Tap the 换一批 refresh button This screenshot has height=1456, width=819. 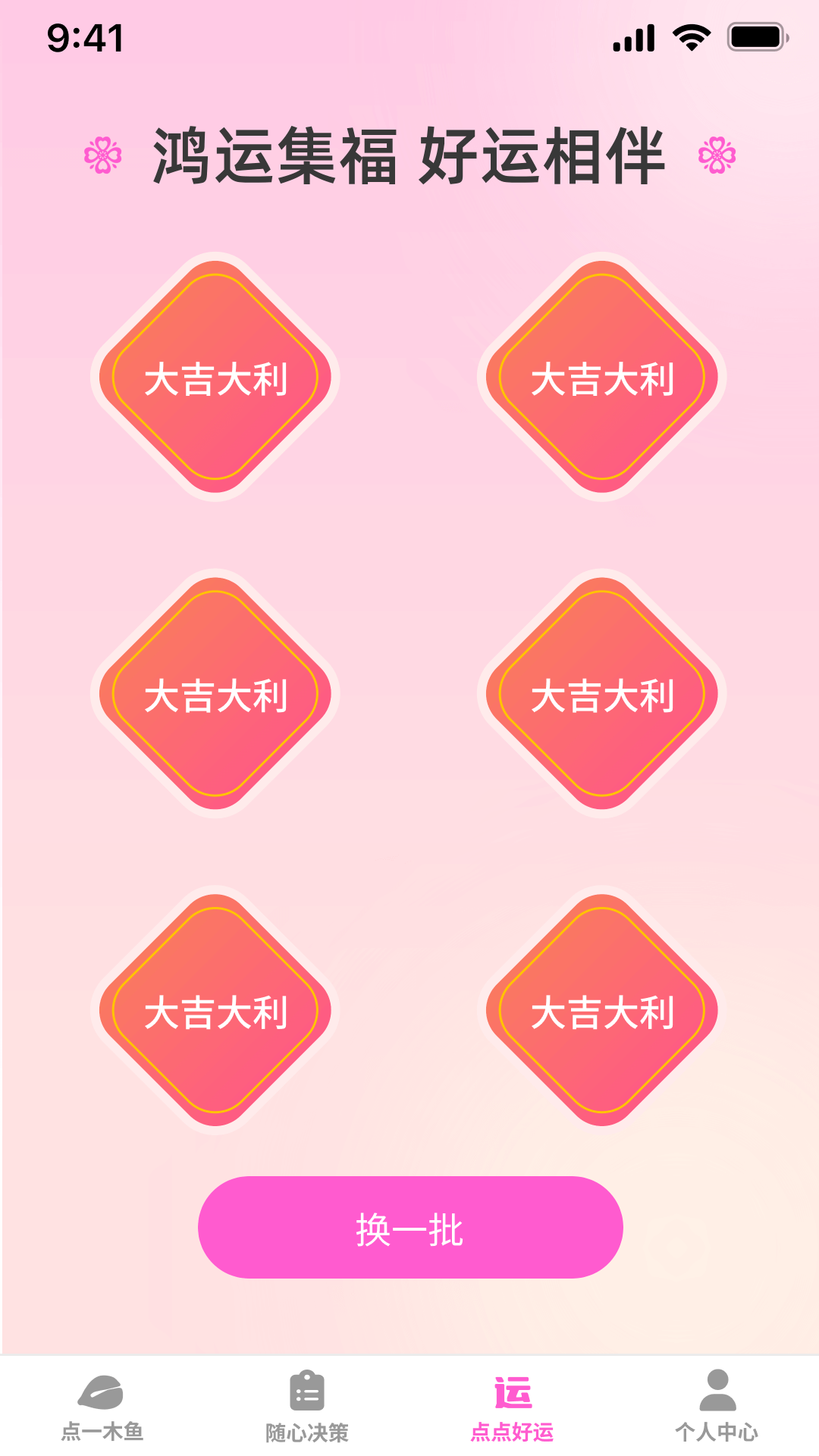pos(409,1227)
